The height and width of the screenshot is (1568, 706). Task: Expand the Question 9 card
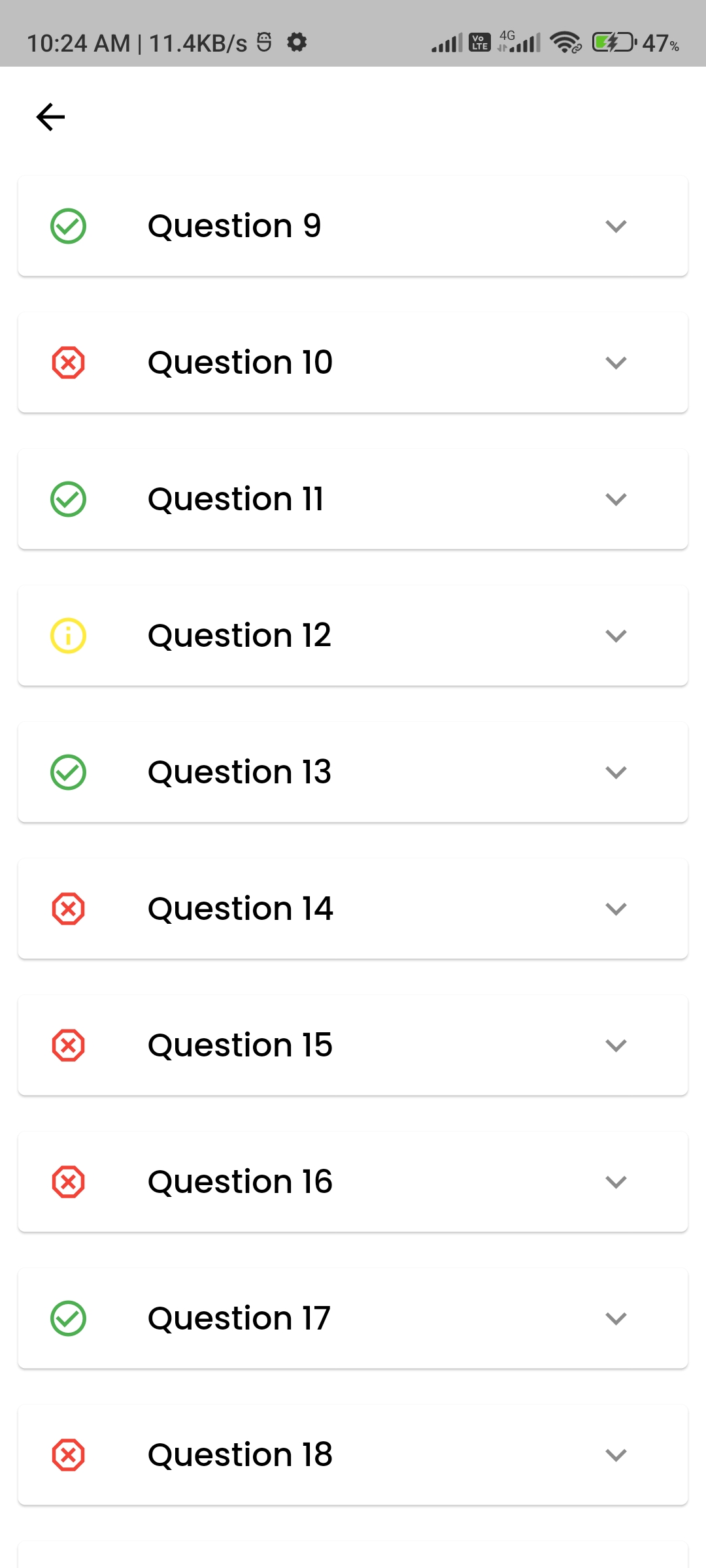[x=353, y=226]
